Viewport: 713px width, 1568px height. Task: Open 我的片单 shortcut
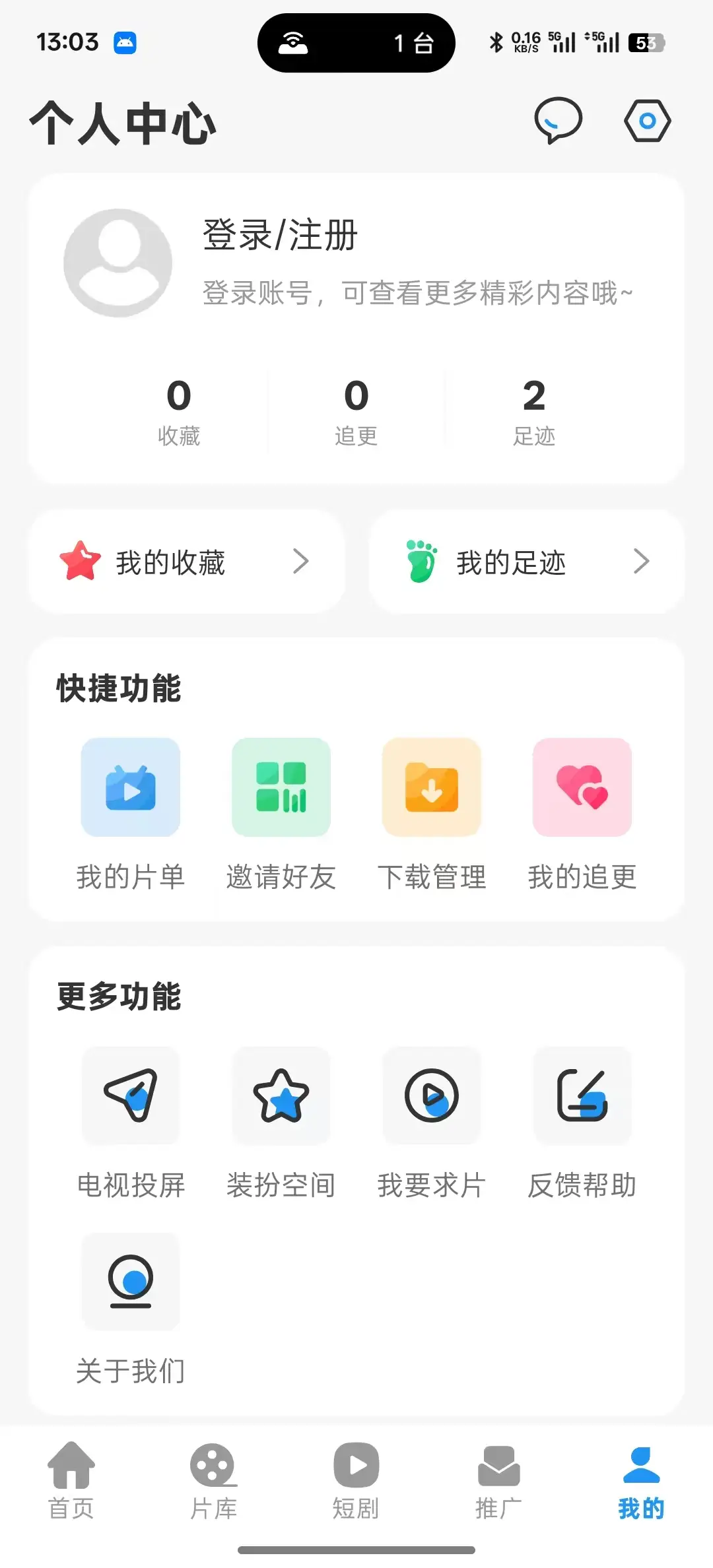coord(131,815)
